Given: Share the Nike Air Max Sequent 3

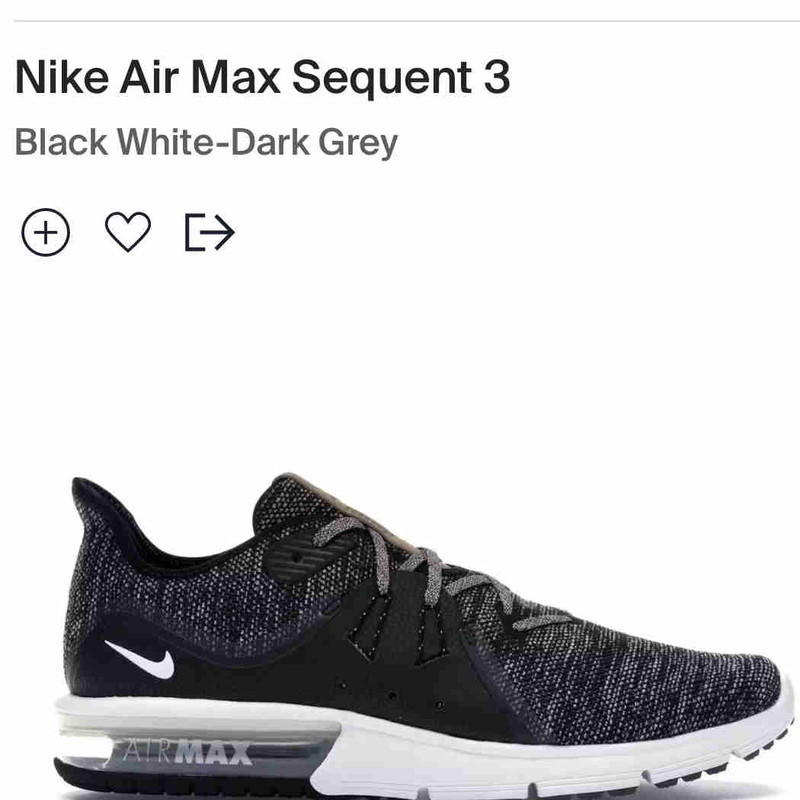Looking at the screenshot, I should pyautogui.click(x=209, y=233).
